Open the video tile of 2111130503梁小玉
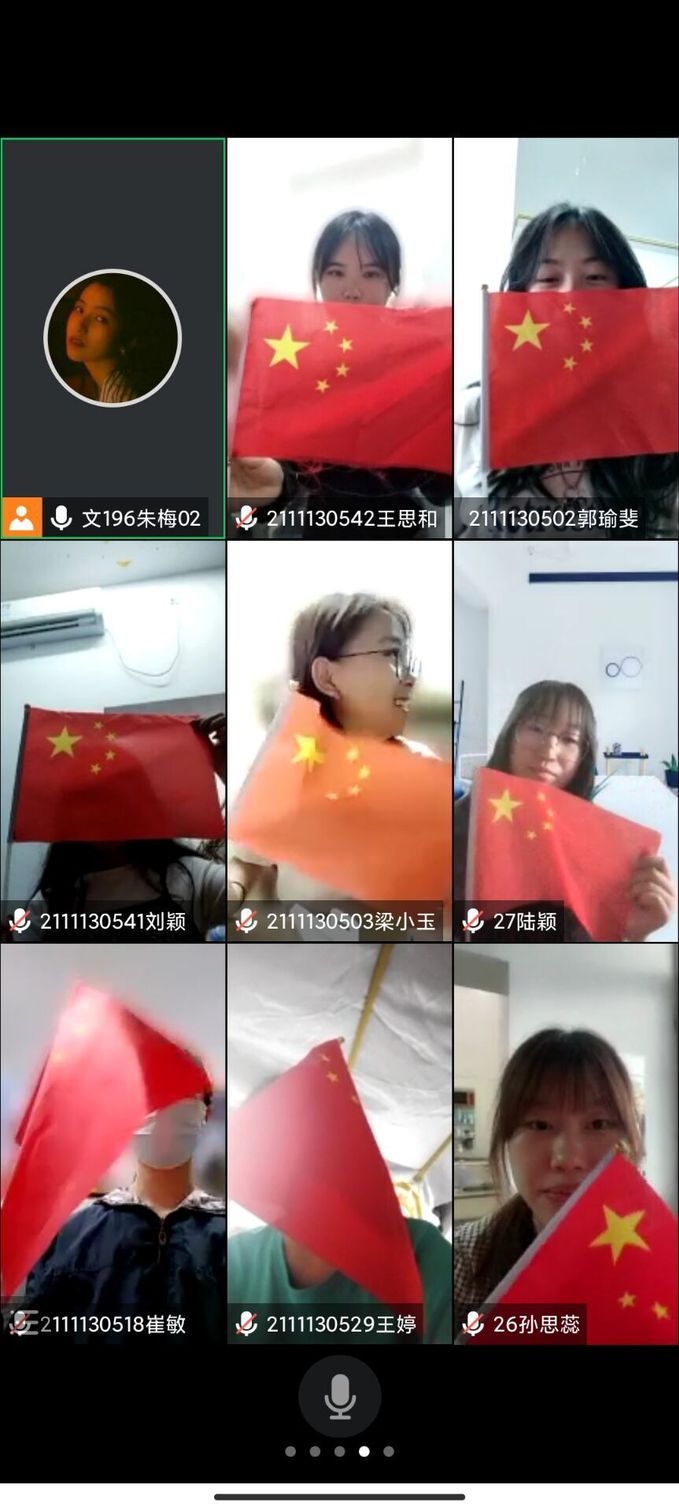Image resolution: width=679 pixels, height=1511 pixels. 339,740
